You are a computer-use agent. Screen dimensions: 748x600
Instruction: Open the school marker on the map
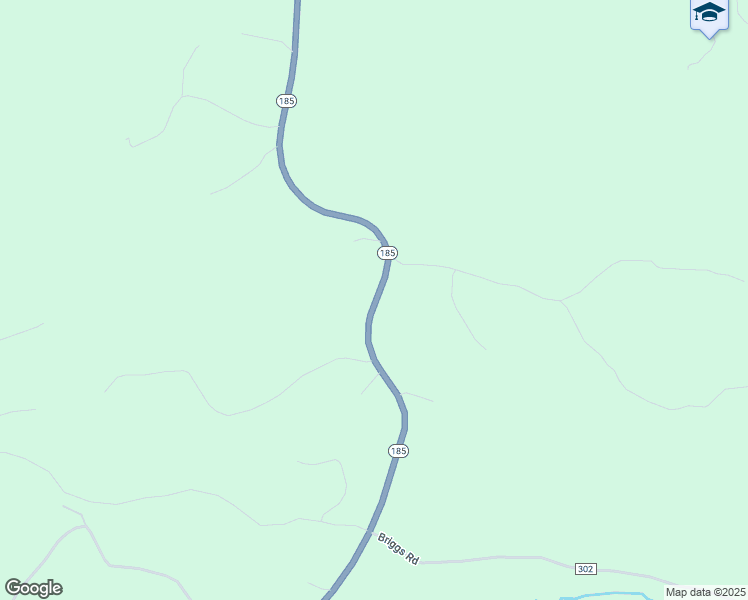point(709,13)
